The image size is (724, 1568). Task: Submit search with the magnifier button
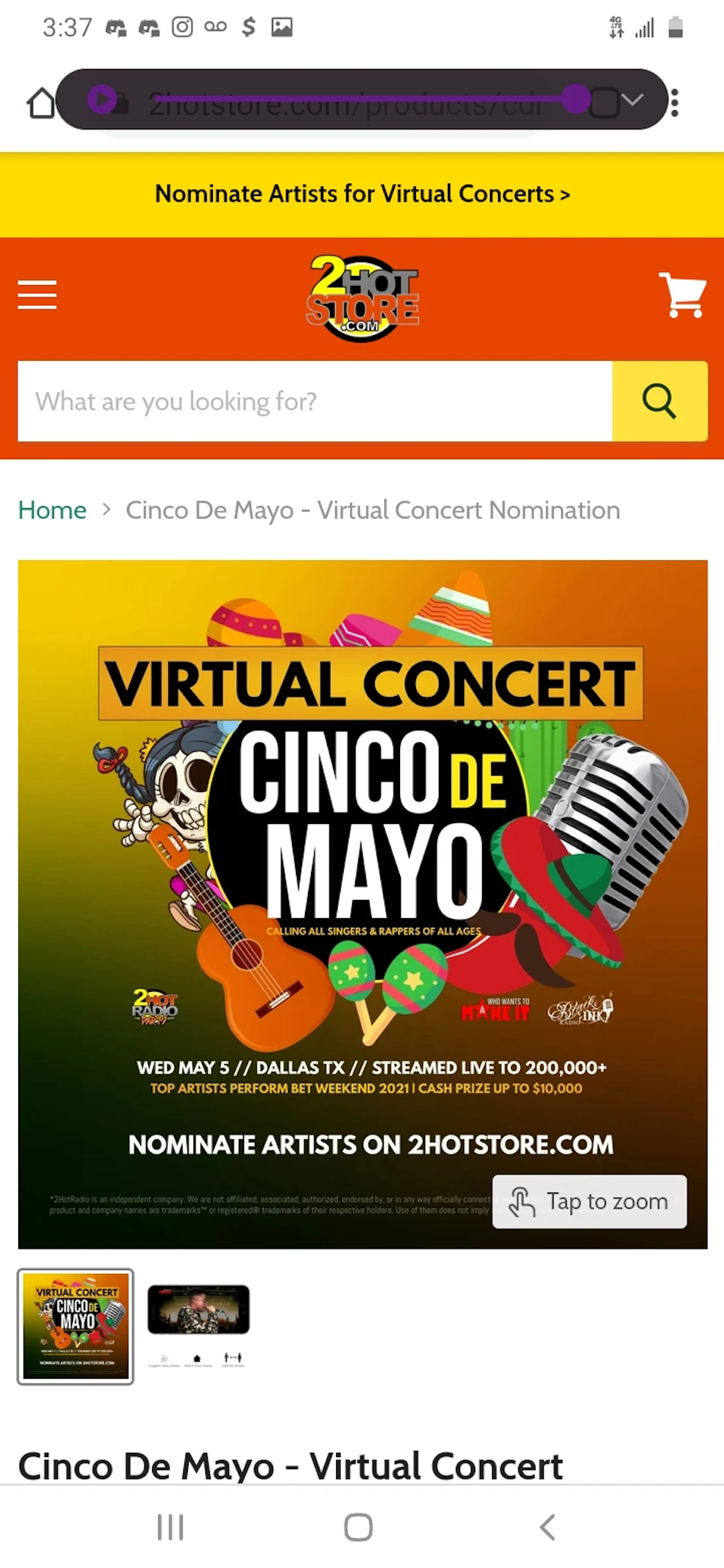659,401
